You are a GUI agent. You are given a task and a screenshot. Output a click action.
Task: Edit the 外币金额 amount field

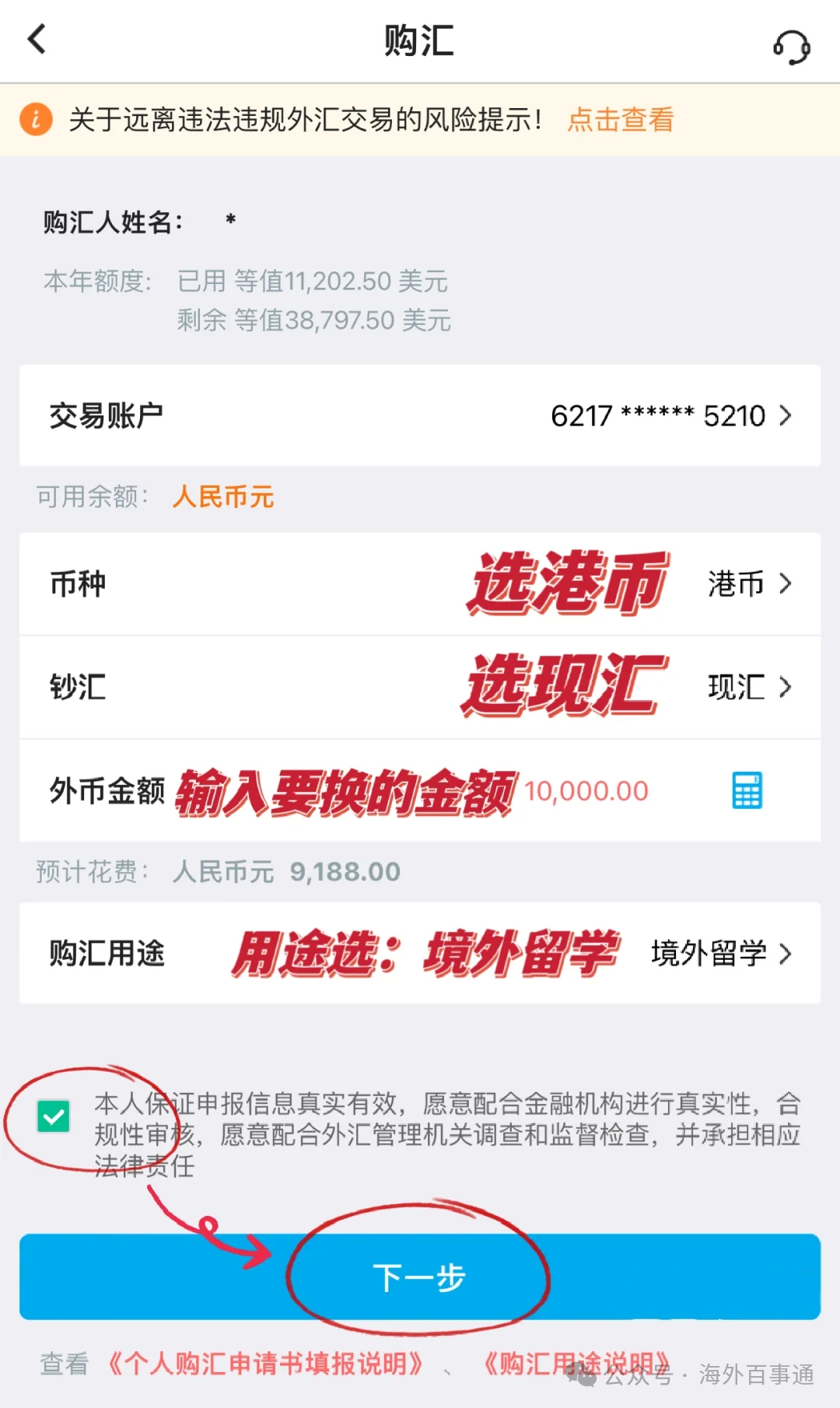585,791
